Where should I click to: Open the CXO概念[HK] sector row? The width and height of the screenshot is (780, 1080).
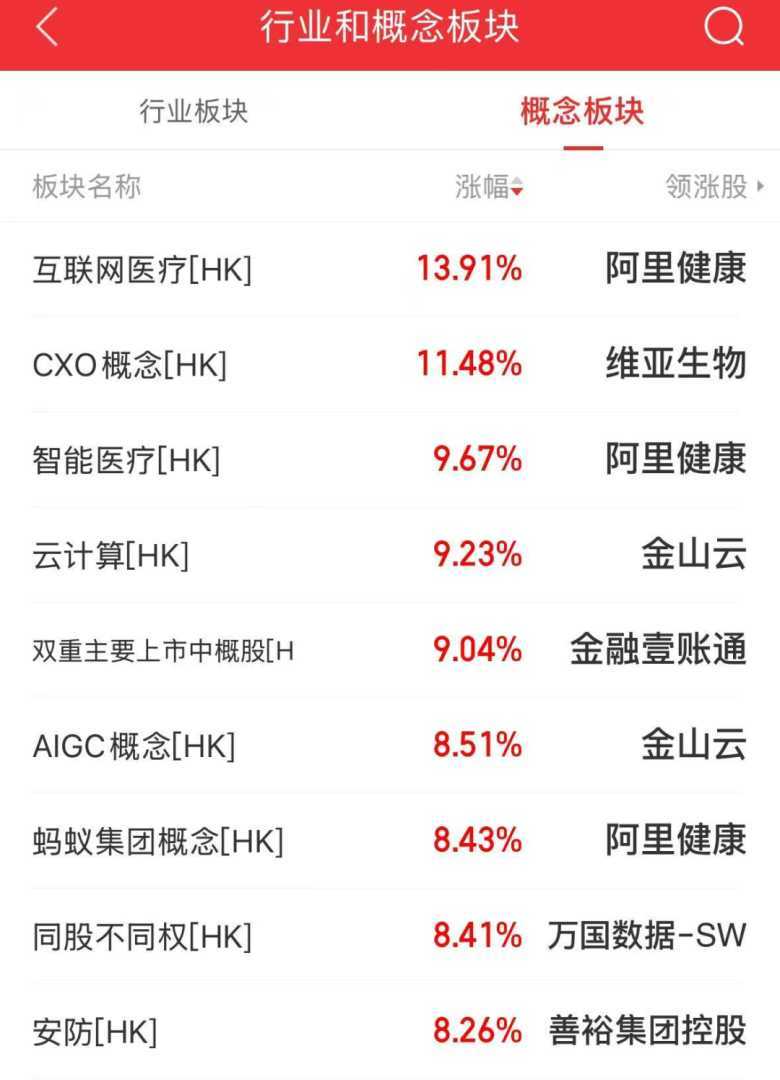point(130,365)
